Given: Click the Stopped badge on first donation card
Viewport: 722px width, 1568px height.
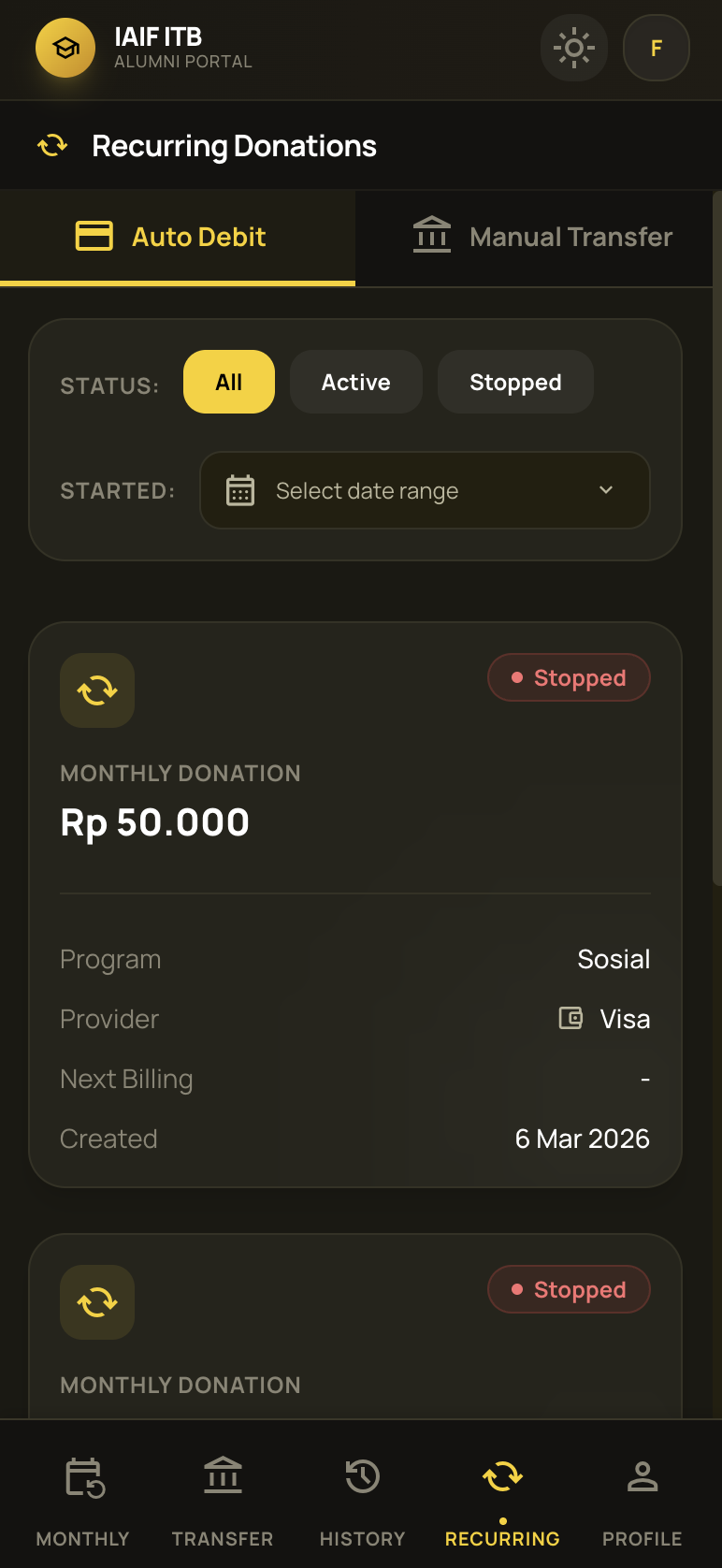Looking at the screenshot, I should point(569,677).
